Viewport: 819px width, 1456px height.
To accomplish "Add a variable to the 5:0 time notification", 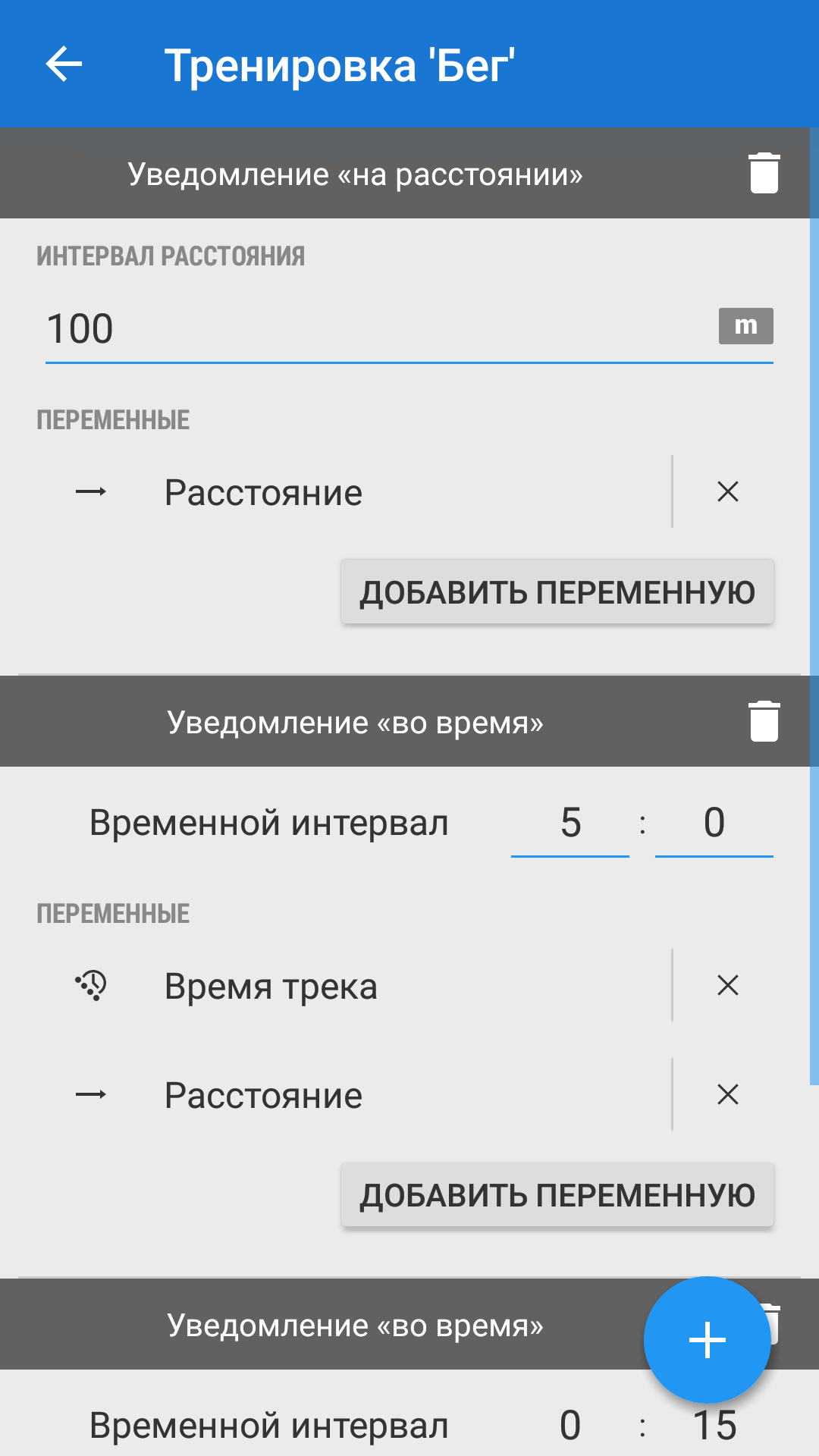I will pyautogui.click(x=557, y=1195).
